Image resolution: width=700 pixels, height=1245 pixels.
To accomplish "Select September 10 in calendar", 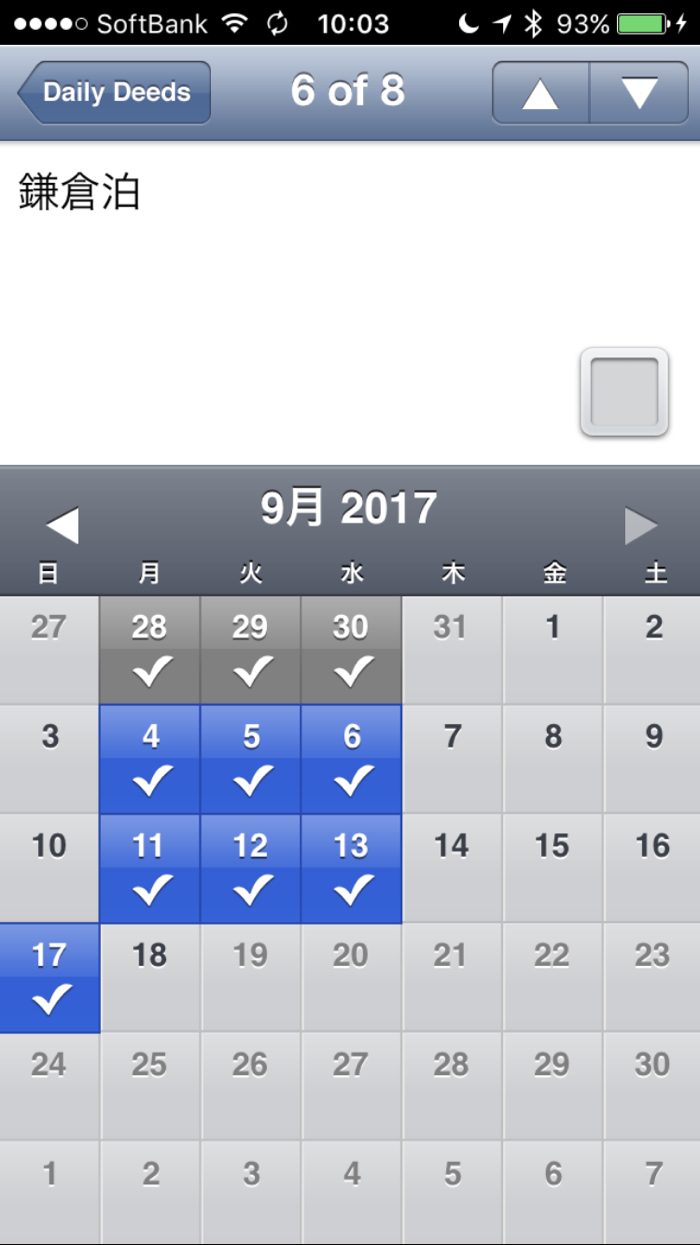I will tap(49, 868).
